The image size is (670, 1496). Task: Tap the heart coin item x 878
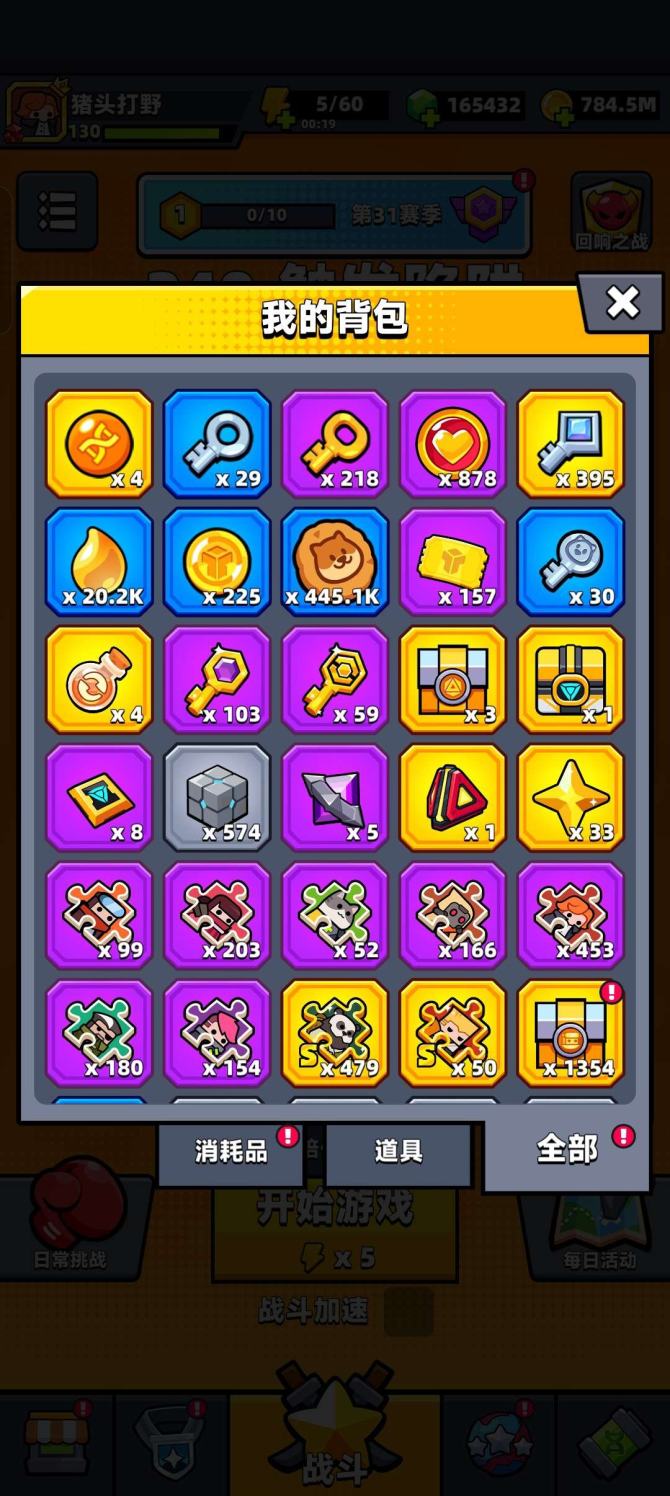coord(453,443)
